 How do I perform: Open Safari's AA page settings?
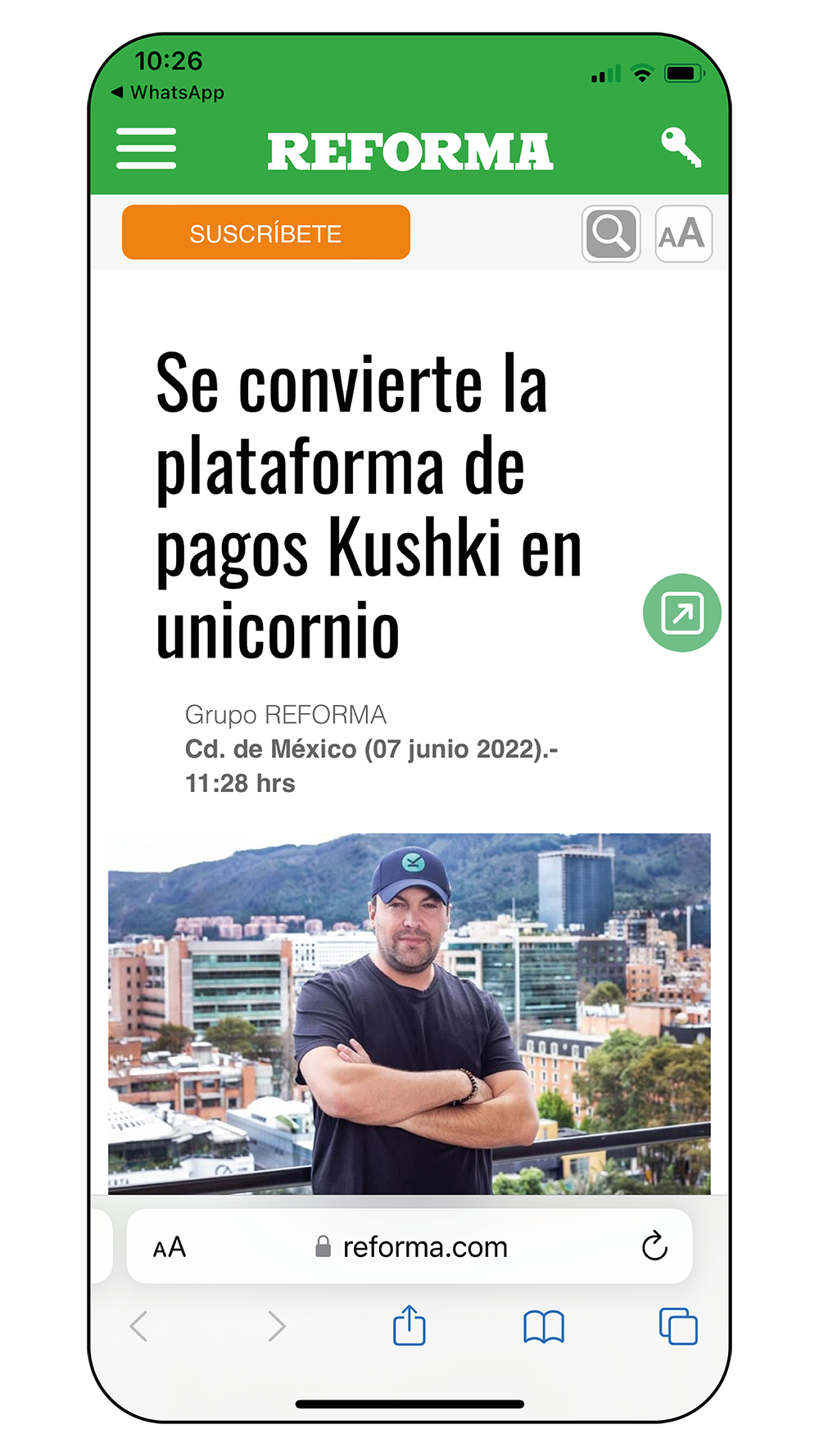pos(170,1248)
